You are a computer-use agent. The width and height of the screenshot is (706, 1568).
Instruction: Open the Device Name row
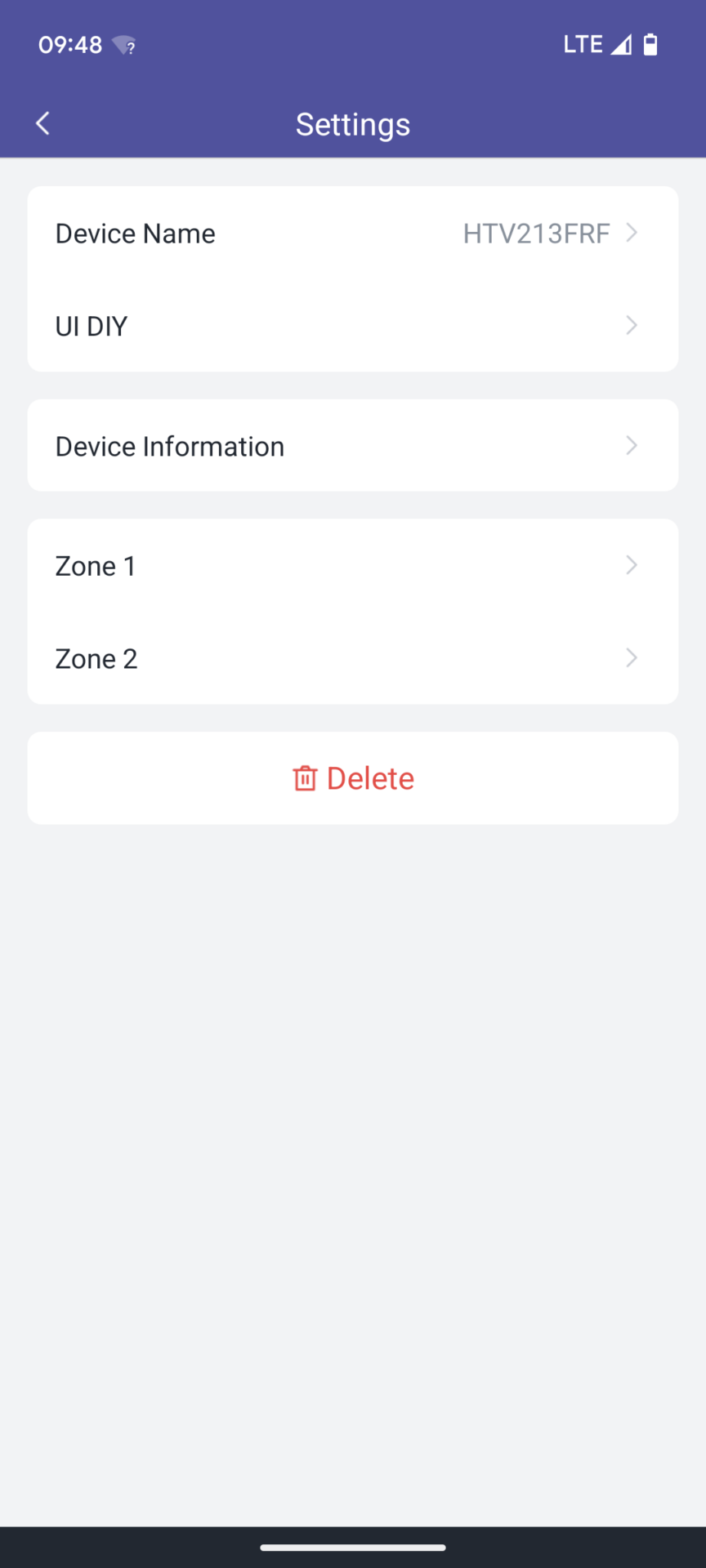coord(353,234)
